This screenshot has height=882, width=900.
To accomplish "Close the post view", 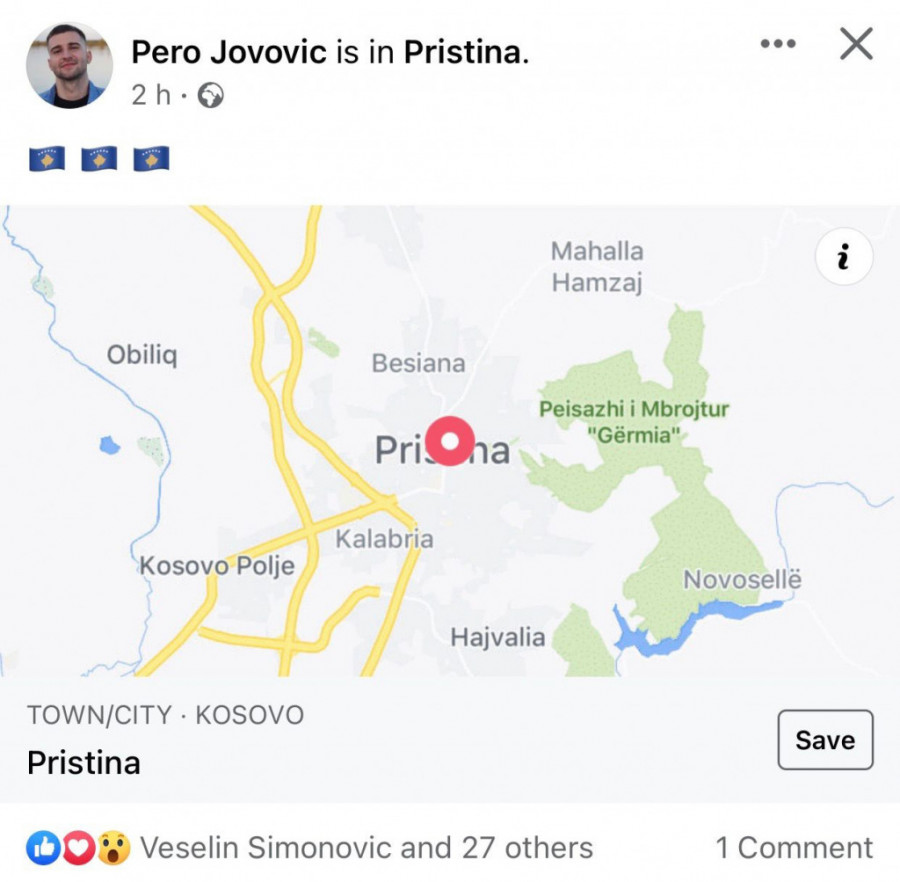I will pyautogui.click(x=856, y=44).
